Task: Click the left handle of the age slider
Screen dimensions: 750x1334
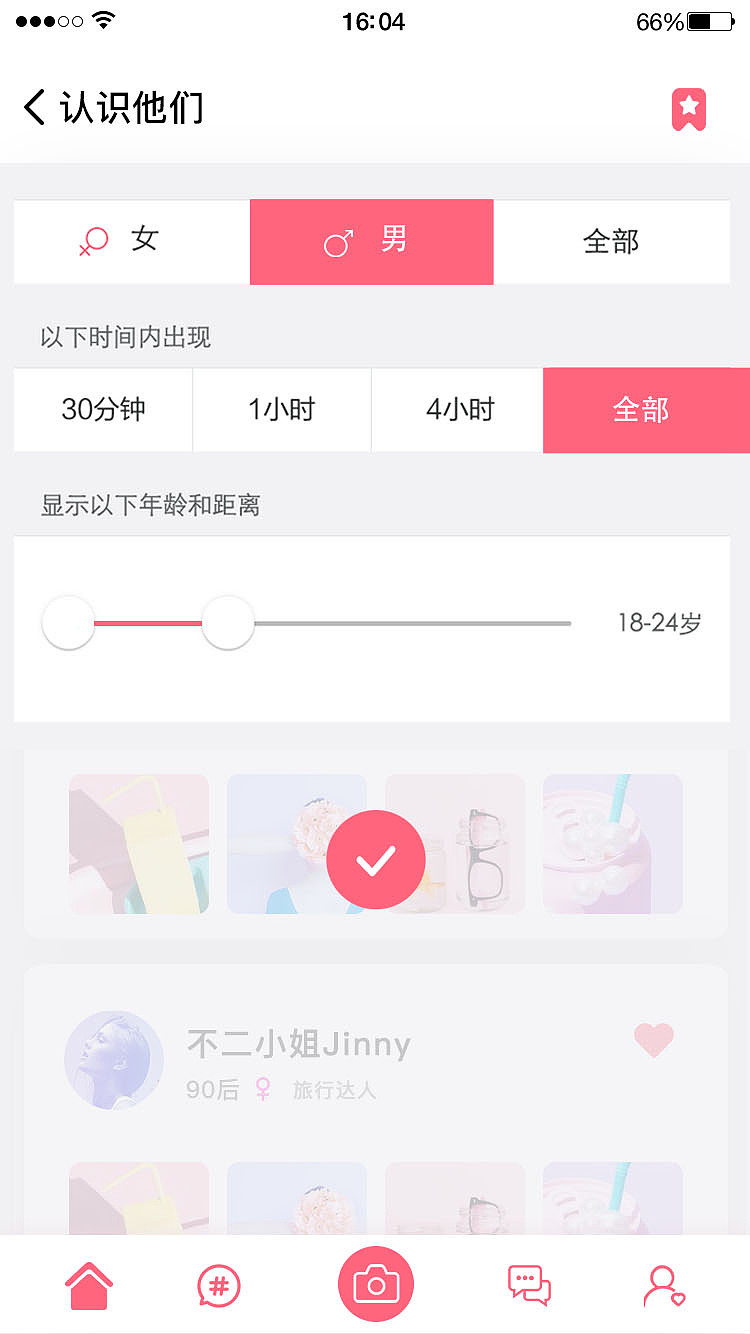Action: coord(67,622)
